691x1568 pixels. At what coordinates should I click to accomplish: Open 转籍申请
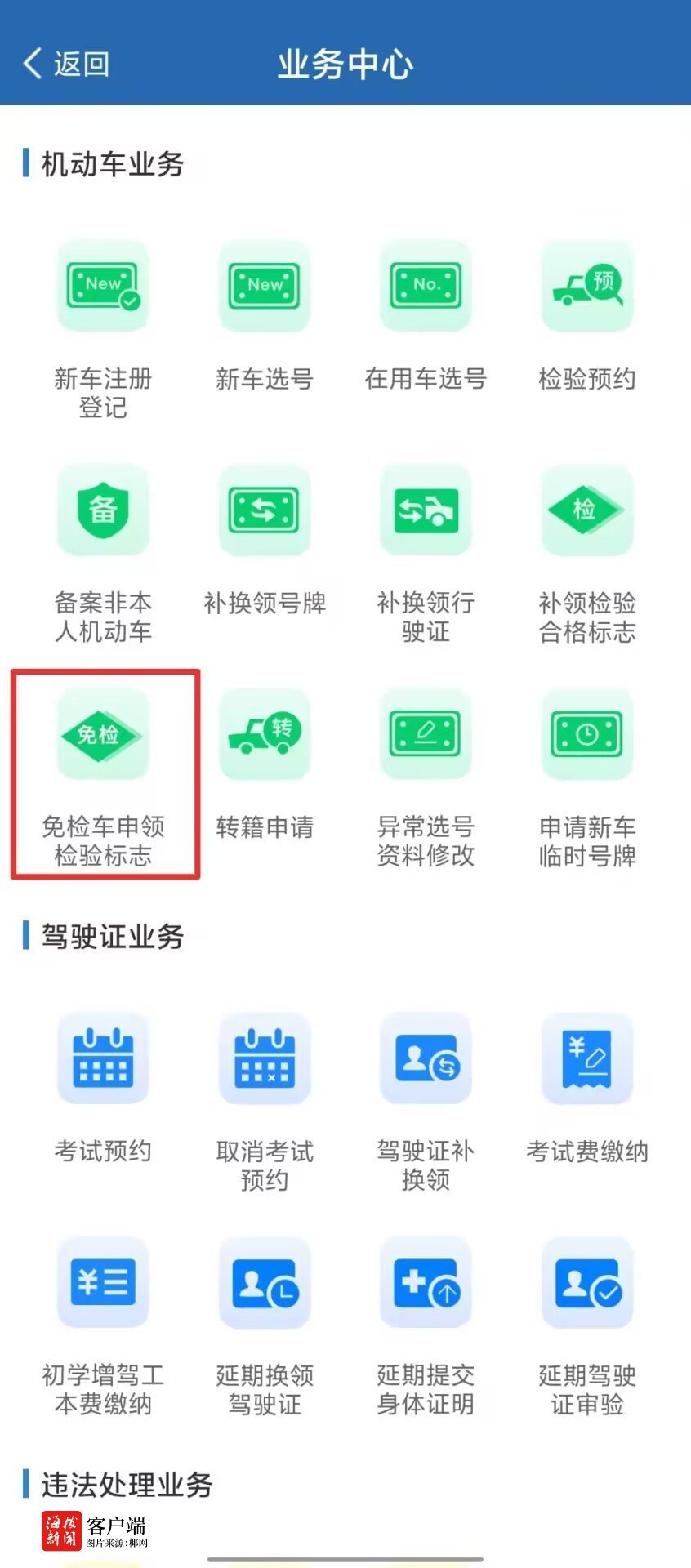(x=265, y=735)
